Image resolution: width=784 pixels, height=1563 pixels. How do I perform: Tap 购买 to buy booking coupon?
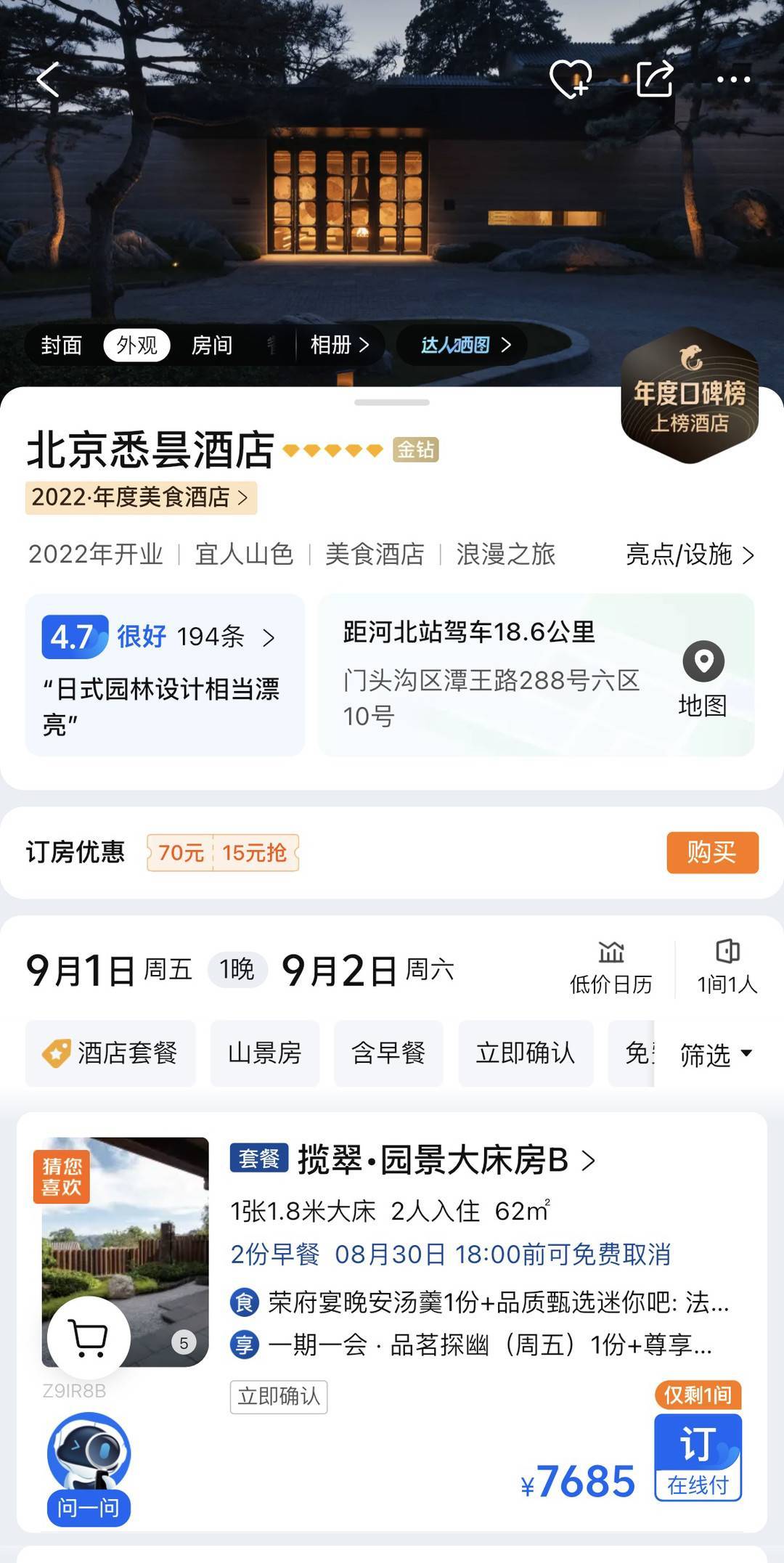712,852
